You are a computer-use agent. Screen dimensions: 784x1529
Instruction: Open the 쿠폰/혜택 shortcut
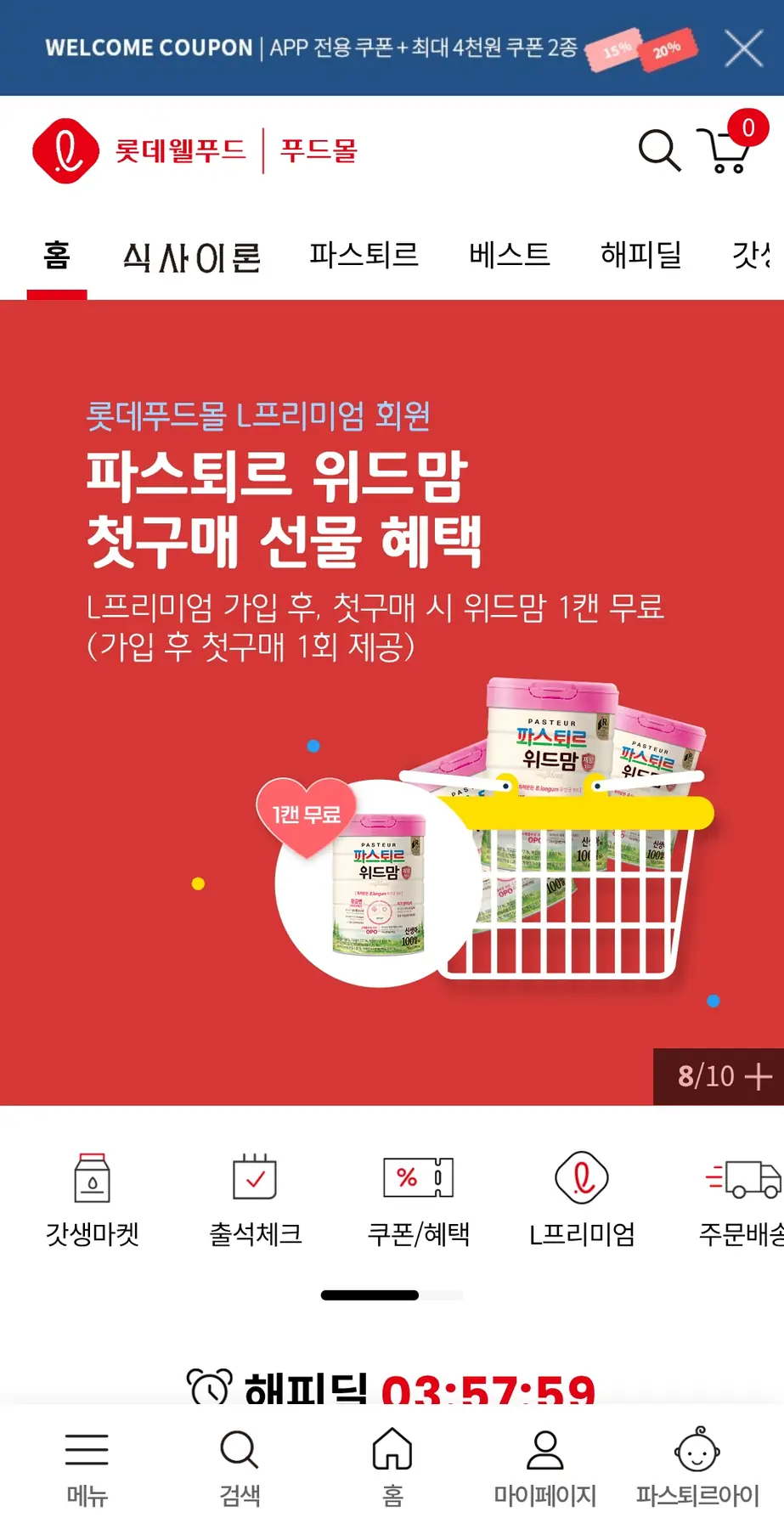pos(418,1199)
